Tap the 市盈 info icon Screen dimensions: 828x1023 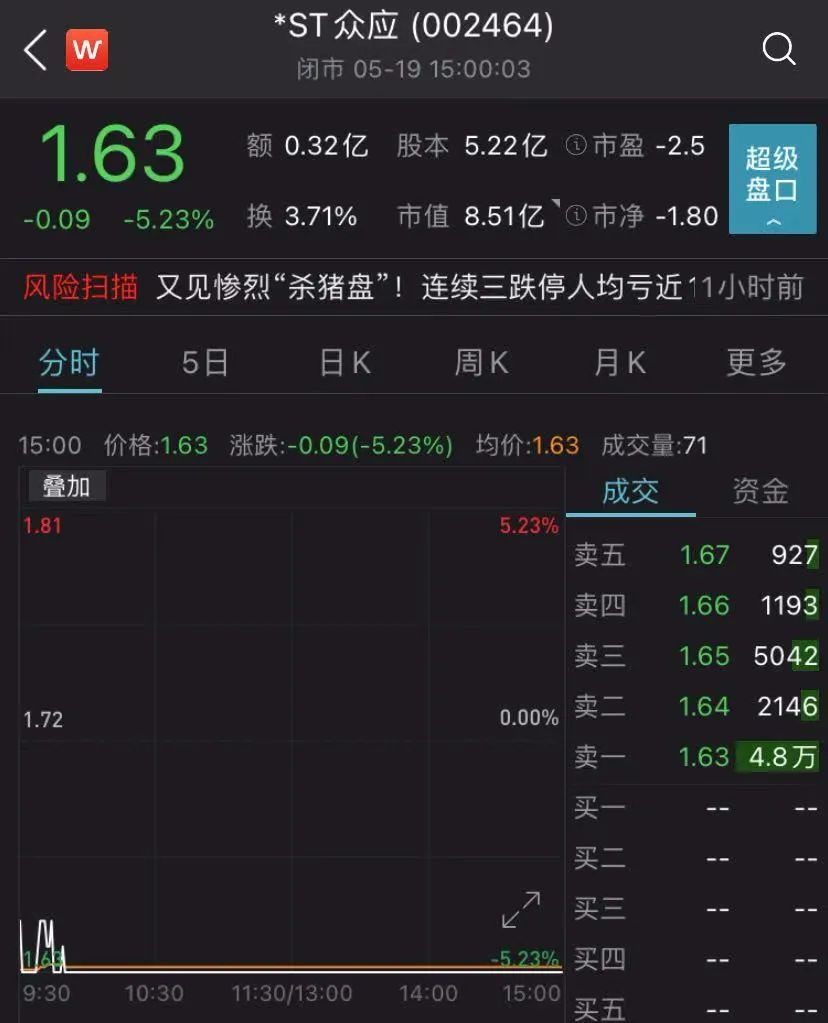(575, 146)
